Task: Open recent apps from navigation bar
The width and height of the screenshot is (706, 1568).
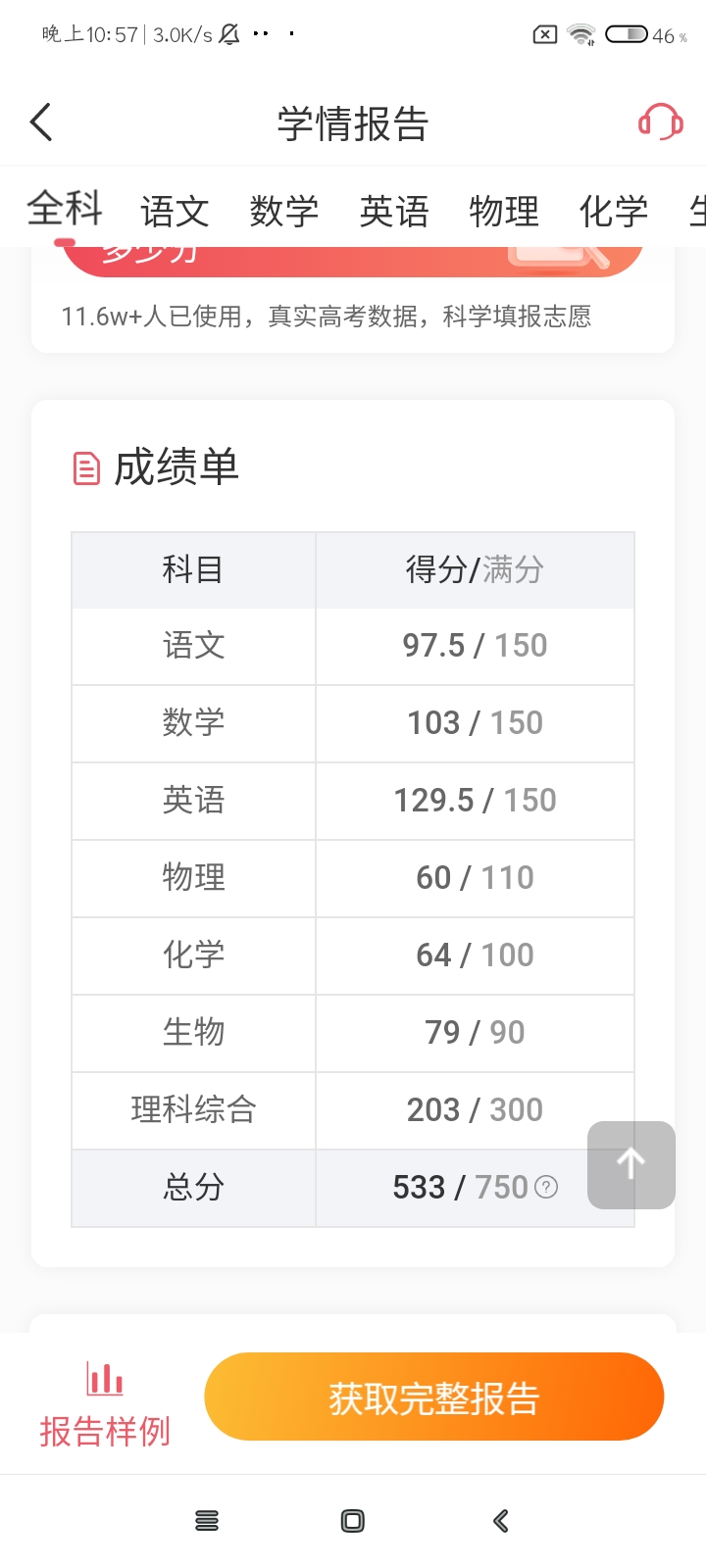Action: click(207, 1521)
